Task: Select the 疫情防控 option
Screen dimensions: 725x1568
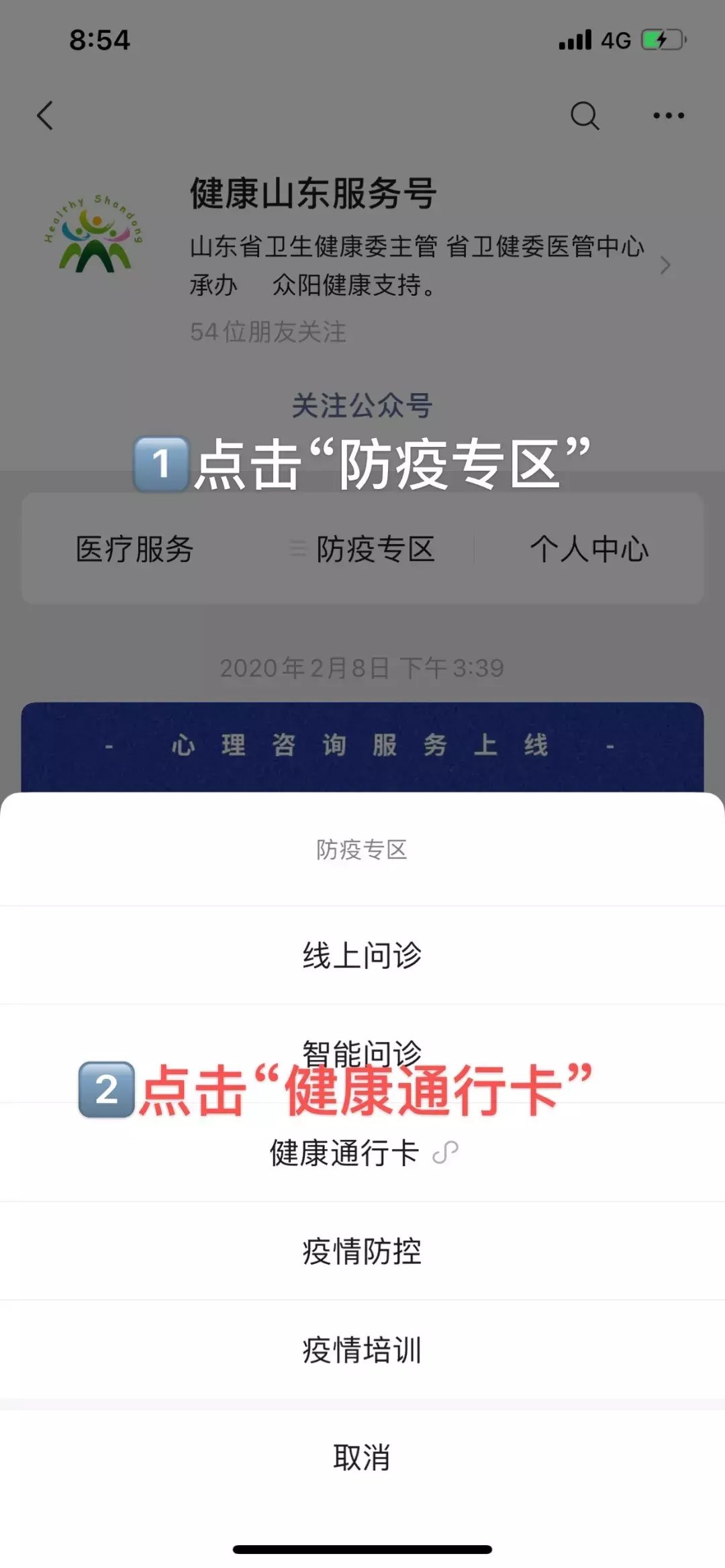Action: click(x=362, y=1251)
